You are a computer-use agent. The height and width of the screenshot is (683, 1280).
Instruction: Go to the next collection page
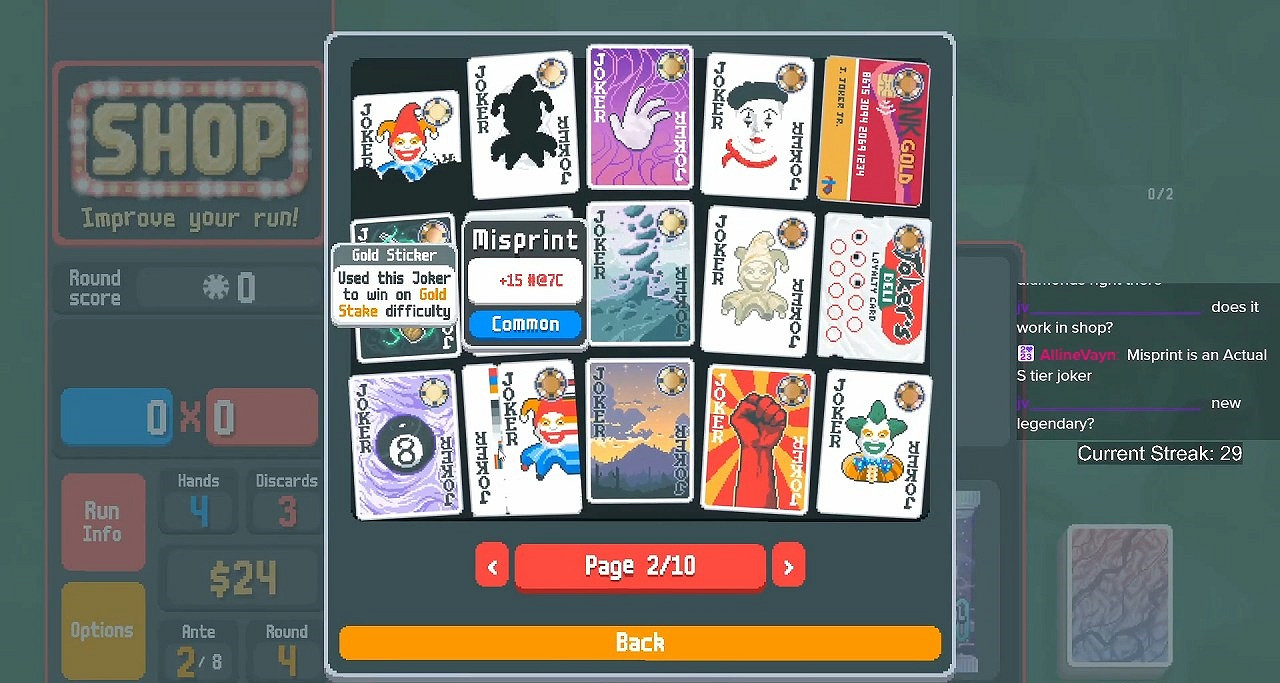pos(788,567)
